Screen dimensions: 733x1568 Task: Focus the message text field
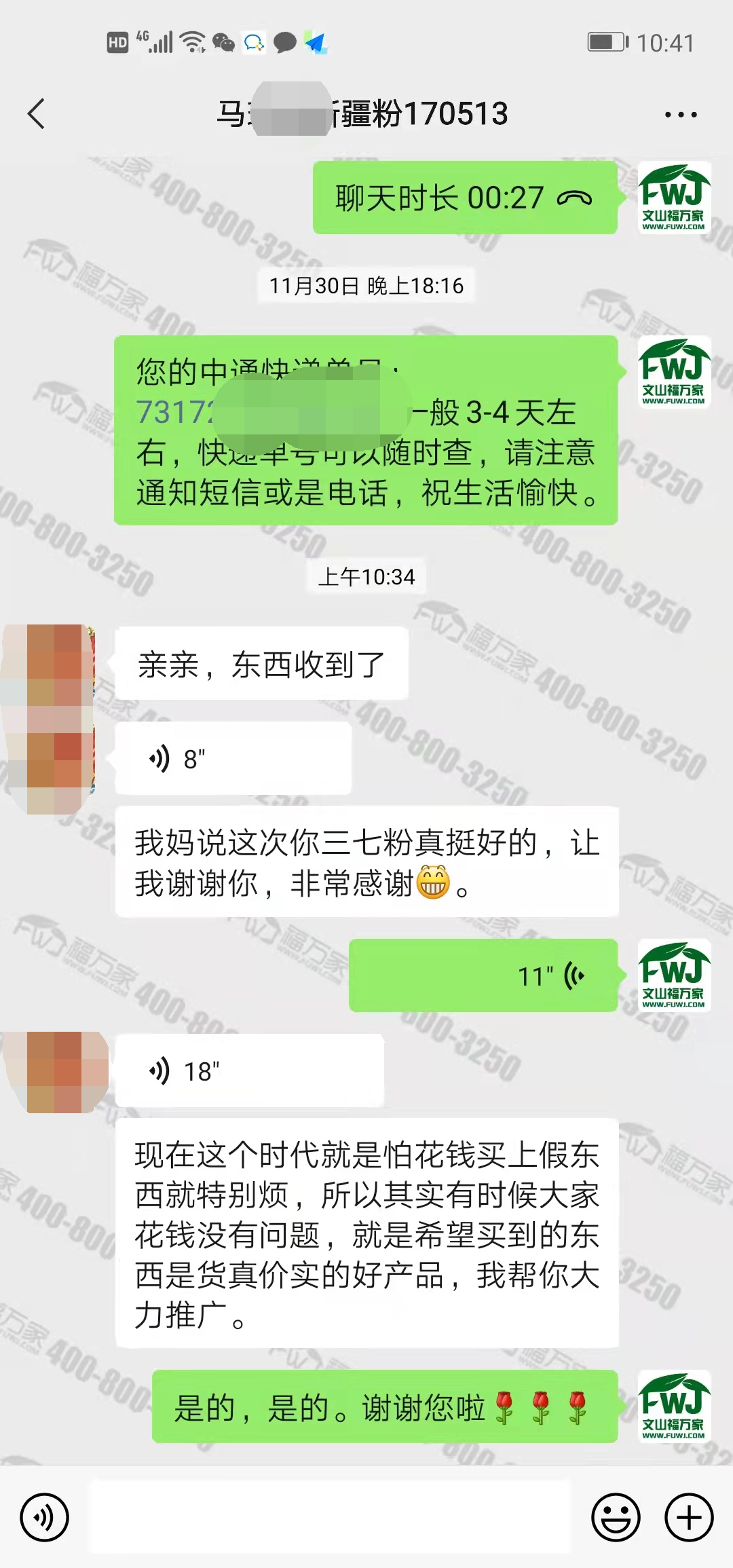pyautogui.click(x=331, y=1517)
